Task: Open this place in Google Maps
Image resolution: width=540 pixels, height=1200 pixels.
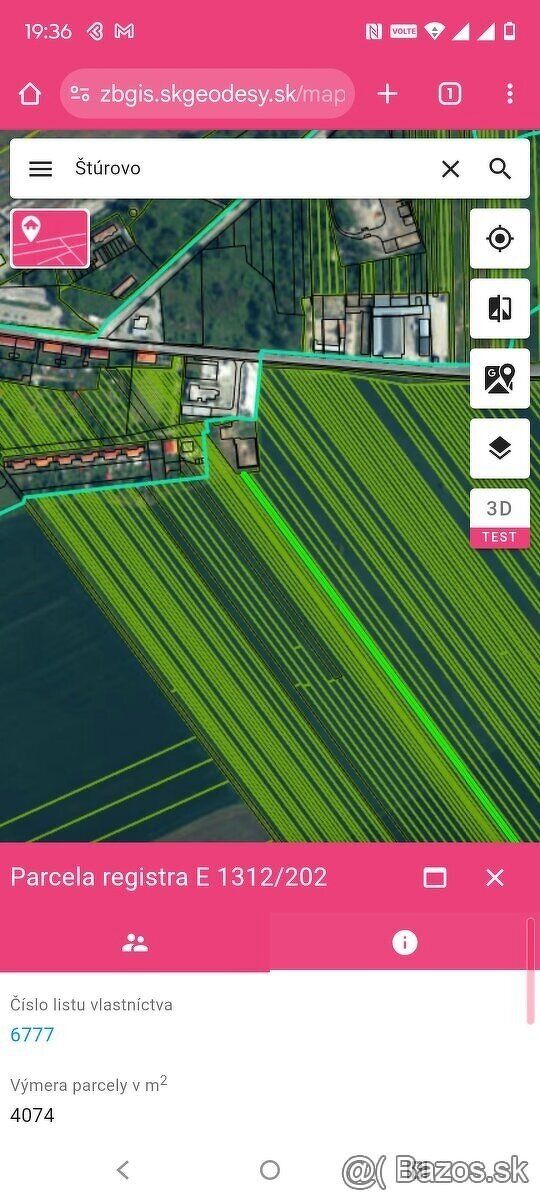Action: [x=500, y=379]
